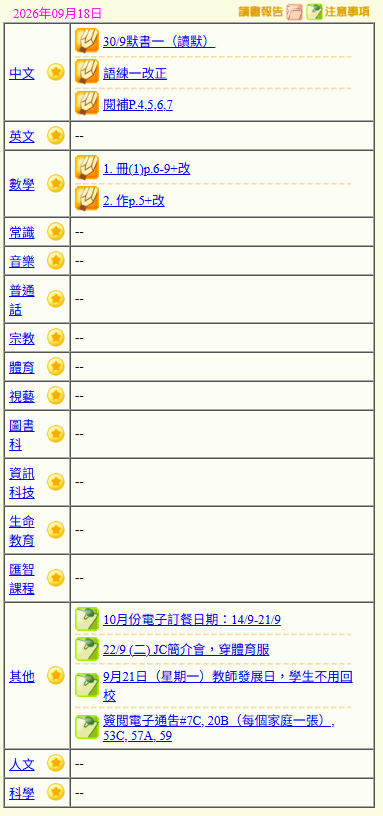Open the 英文 subject link
Screen dimensions: 383x816
[22, 136]
